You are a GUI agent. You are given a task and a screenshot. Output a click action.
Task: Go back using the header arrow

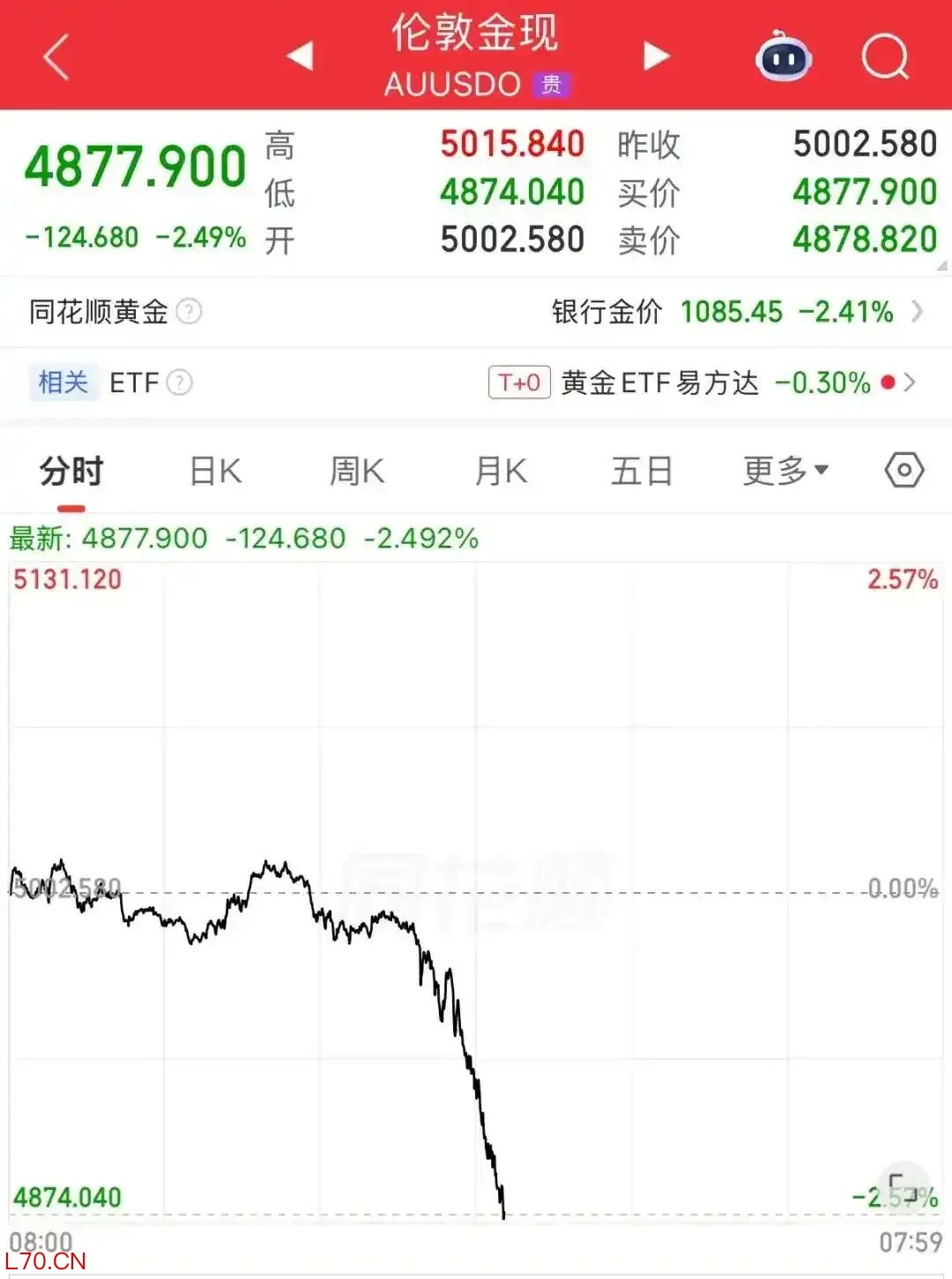click(x=56, y=58)
